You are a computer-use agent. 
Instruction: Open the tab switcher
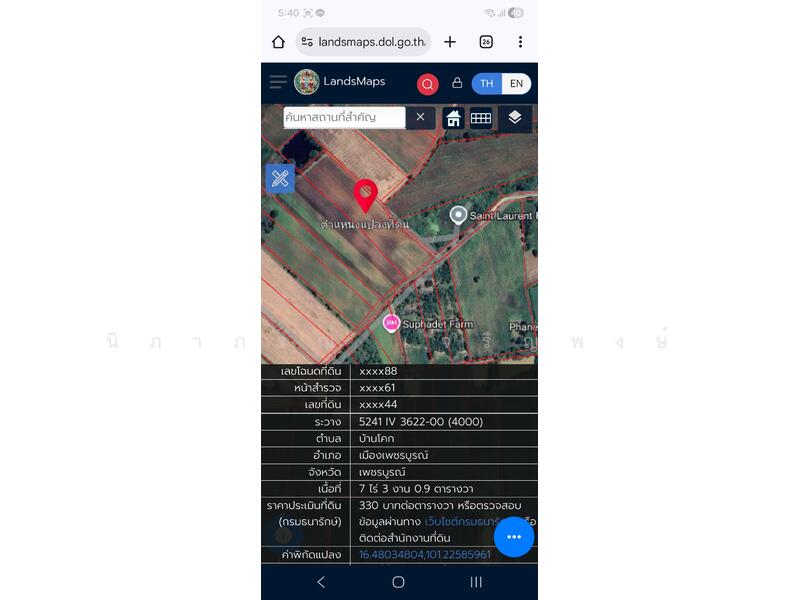click(x=486, y=42)
